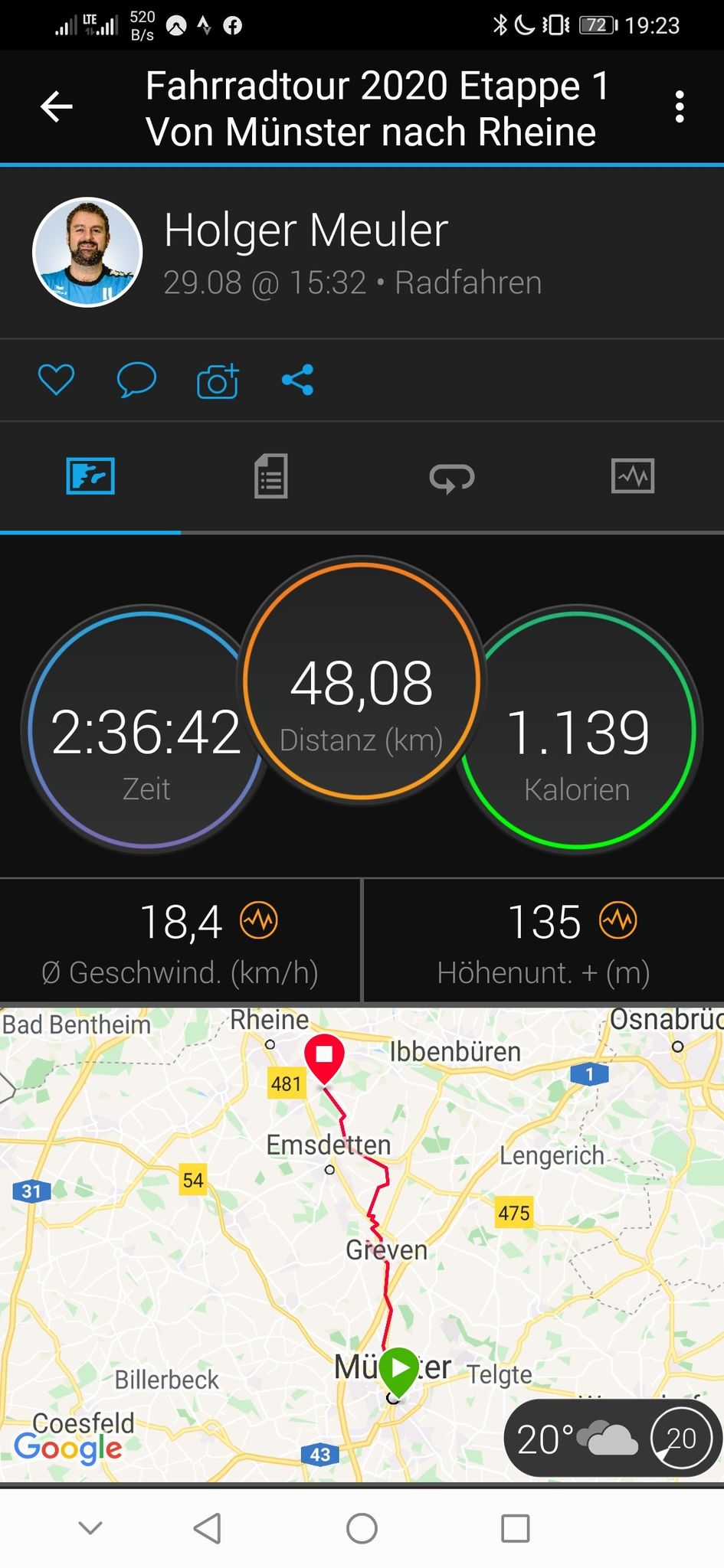This screenshot has width=724, height=1568.
Task: Tap the 20° weather widget on the map
Action: click(613, 1439)
